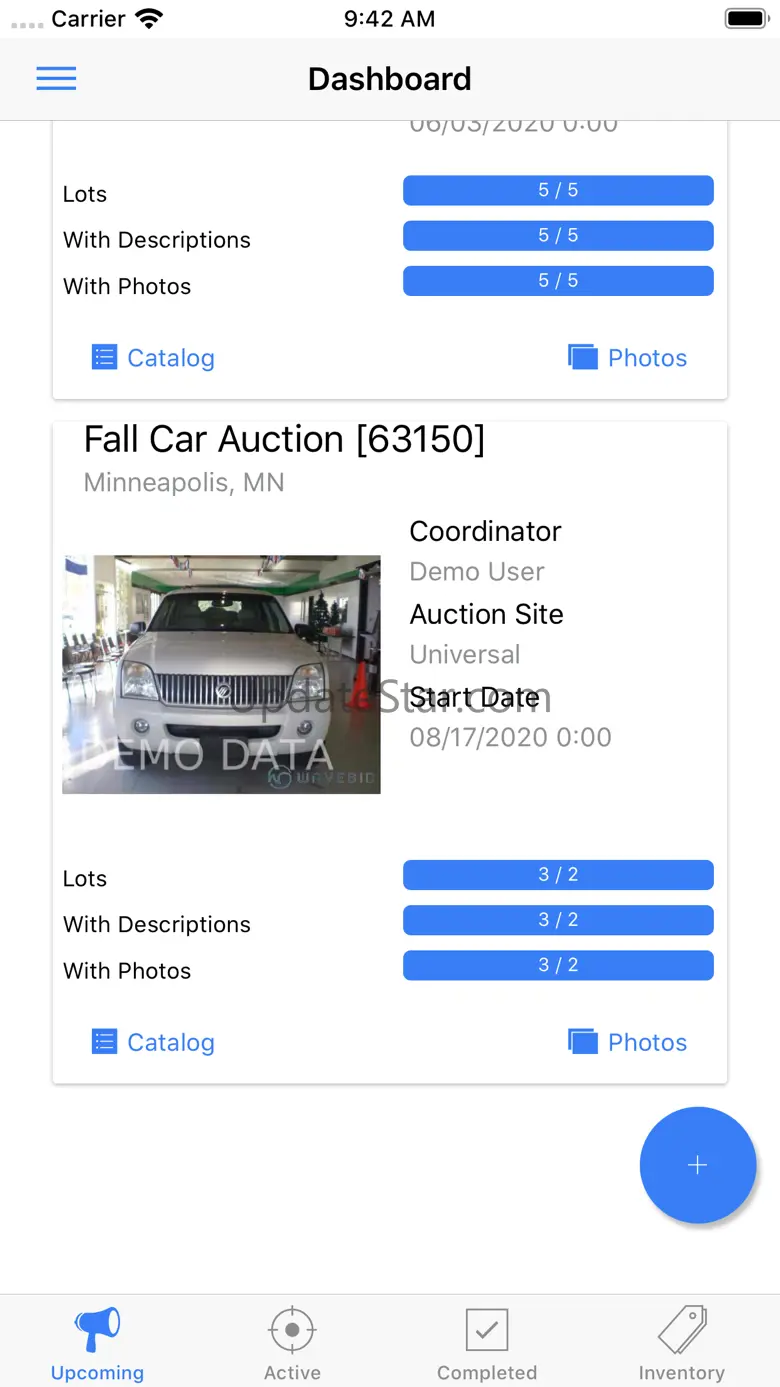This screenshot has width=780, height=1387.
Task: Open the Fall Car Auction card
Action: tap(390, 752)
